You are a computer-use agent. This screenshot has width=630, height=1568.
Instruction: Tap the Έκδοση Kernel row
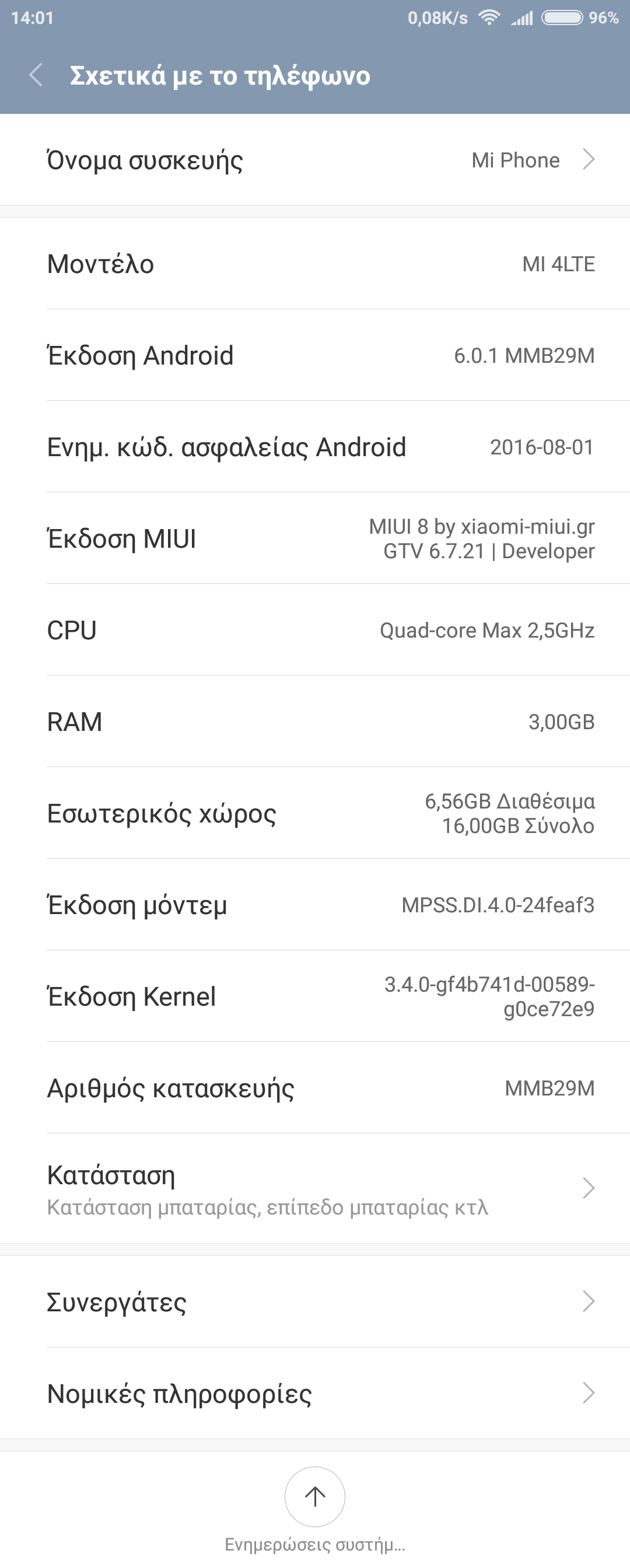pyautogui.click(x=314, y=996)
